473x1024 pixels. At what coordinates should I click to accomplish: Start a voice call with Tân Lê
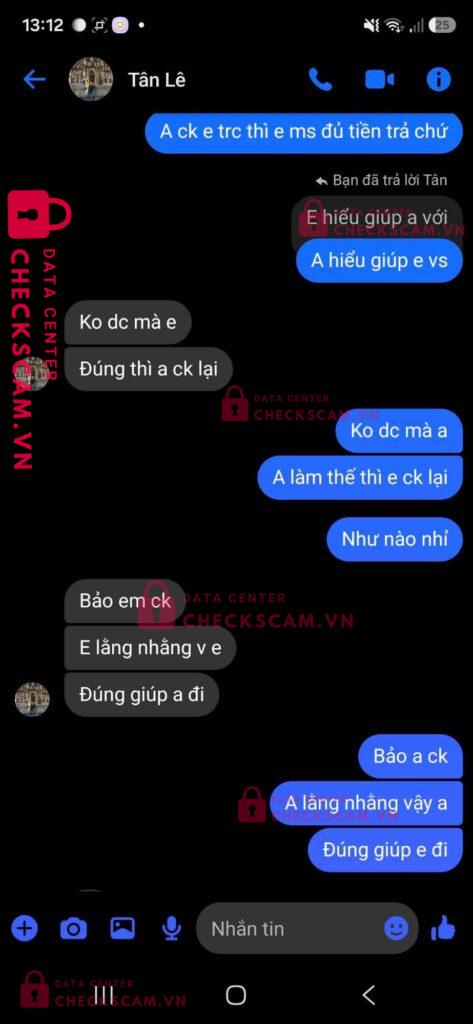pos(320,80)
